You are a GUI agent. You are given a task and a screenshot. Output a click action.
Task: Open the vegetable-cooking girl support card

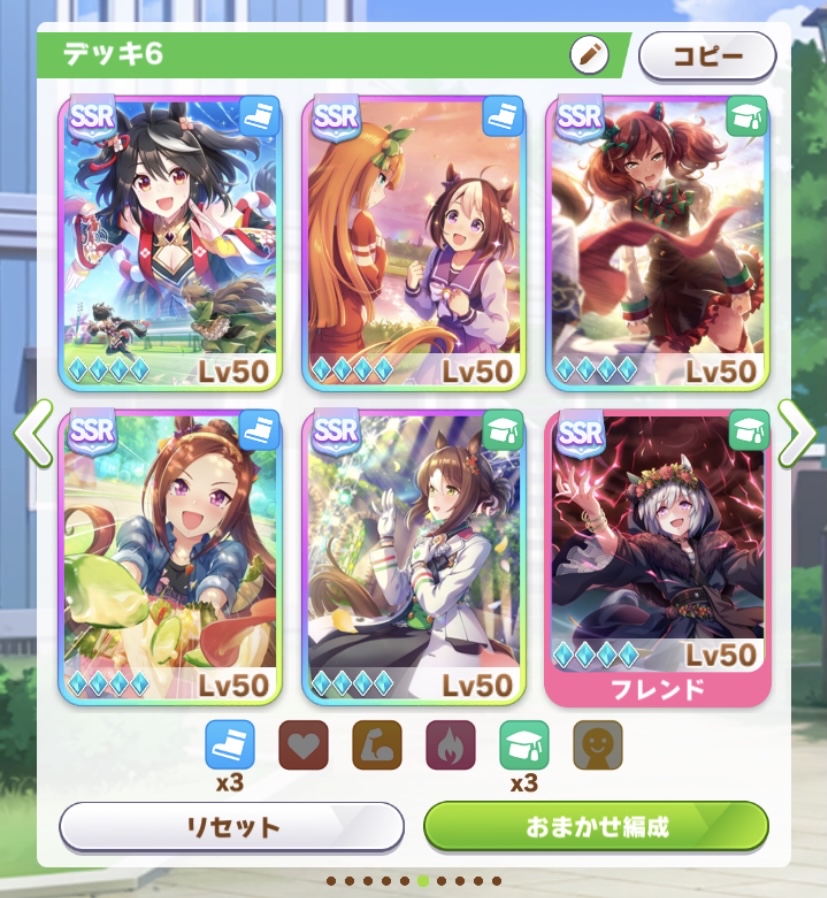click(170, 555)
